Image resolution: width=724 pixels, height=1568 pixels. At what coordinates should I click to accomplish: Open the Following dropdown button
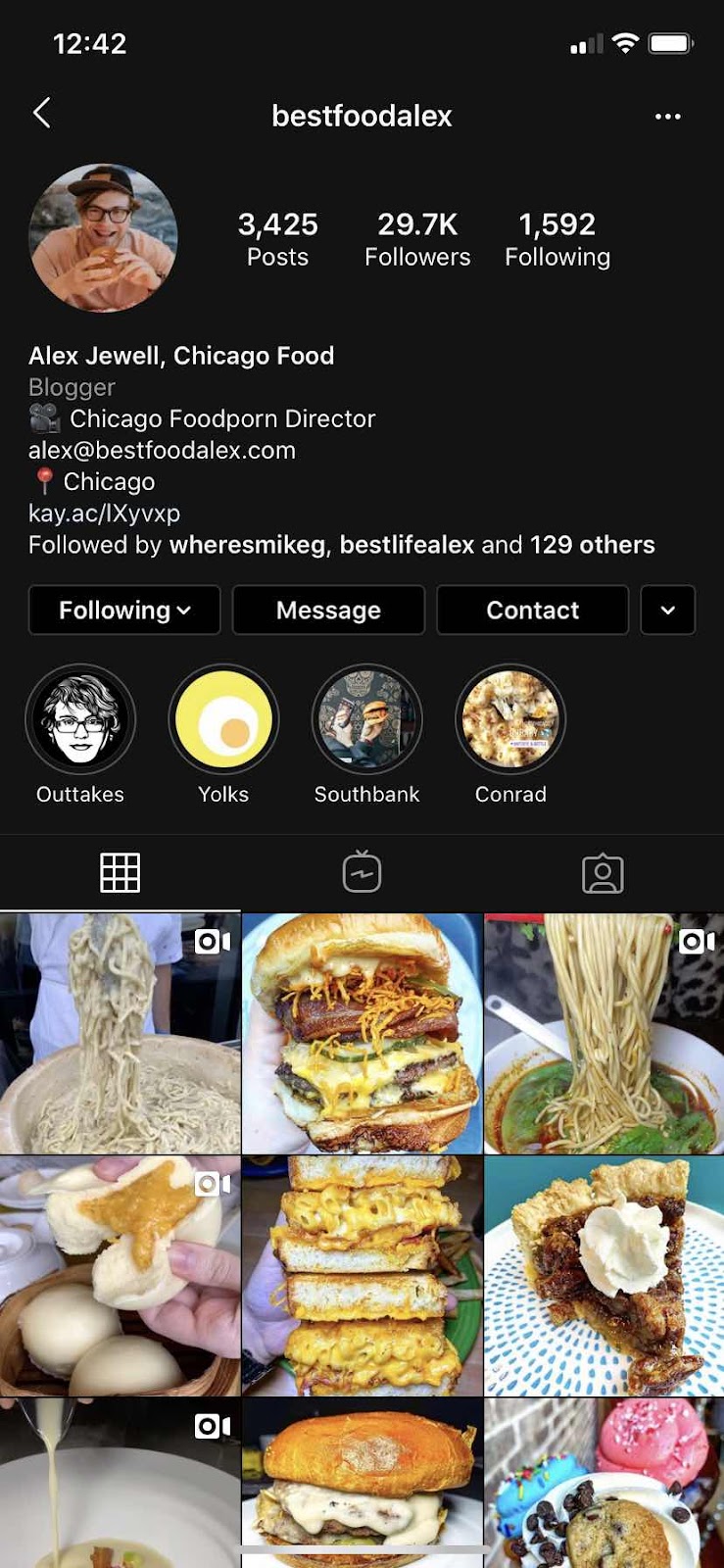click(x=124, y=611)
